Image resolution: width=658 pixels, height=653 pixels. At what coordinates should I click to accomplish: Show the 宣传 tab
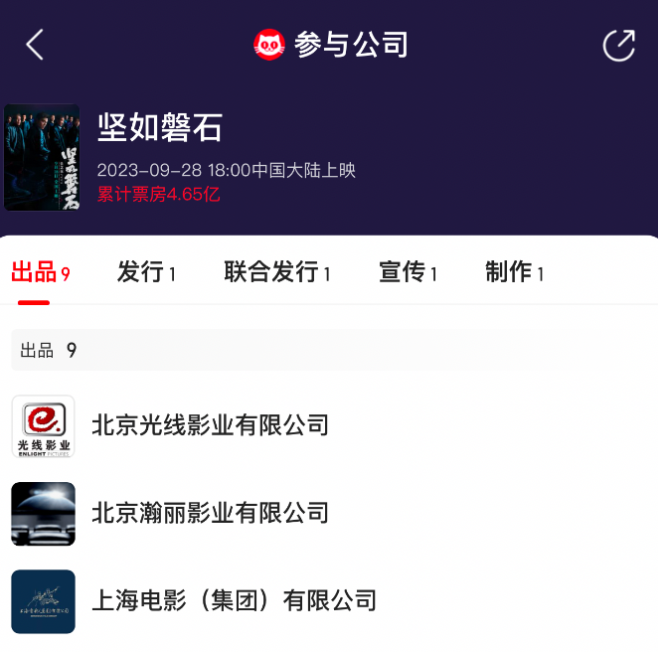click(x=408, y=273)
